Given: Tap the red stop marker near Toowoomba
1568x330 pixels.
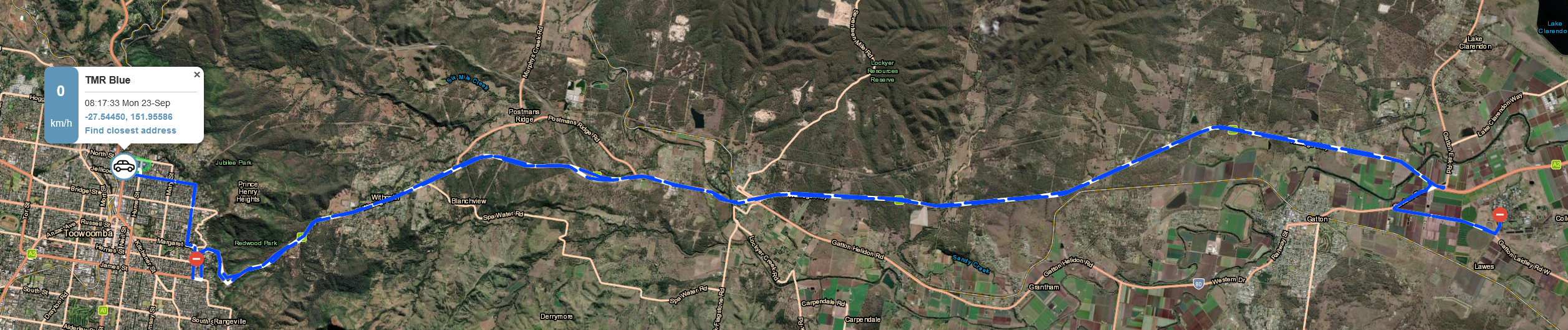Looking at the screenshot, I should 196,258.
